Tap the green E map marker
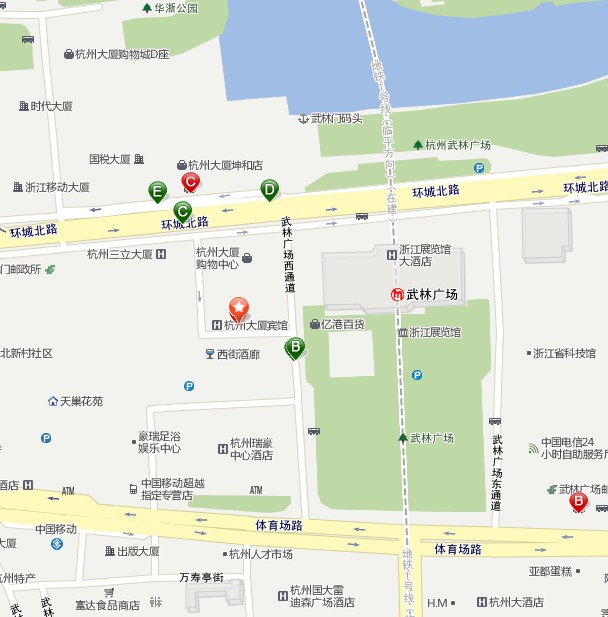 click(157, 190)
